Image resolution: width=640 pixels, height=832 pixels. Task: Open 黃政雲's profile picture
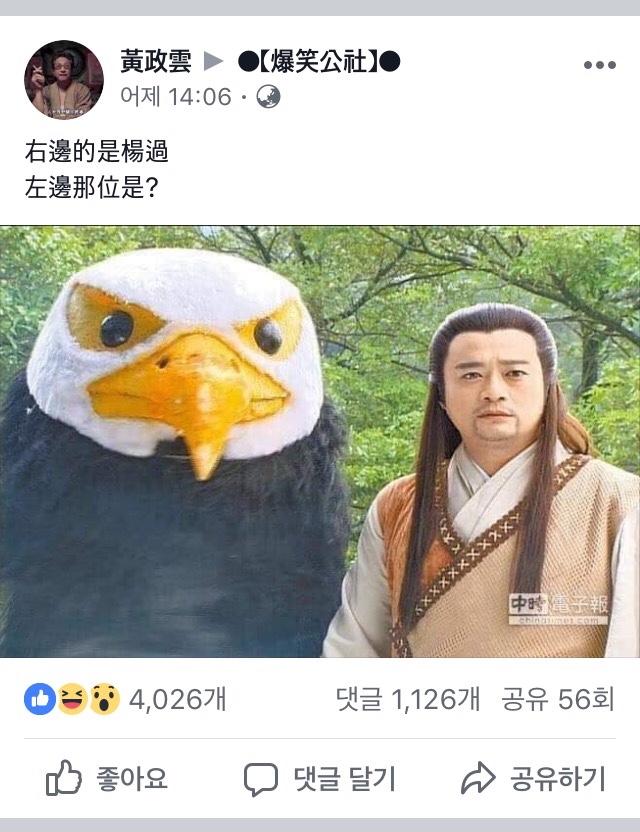[63, 80]
